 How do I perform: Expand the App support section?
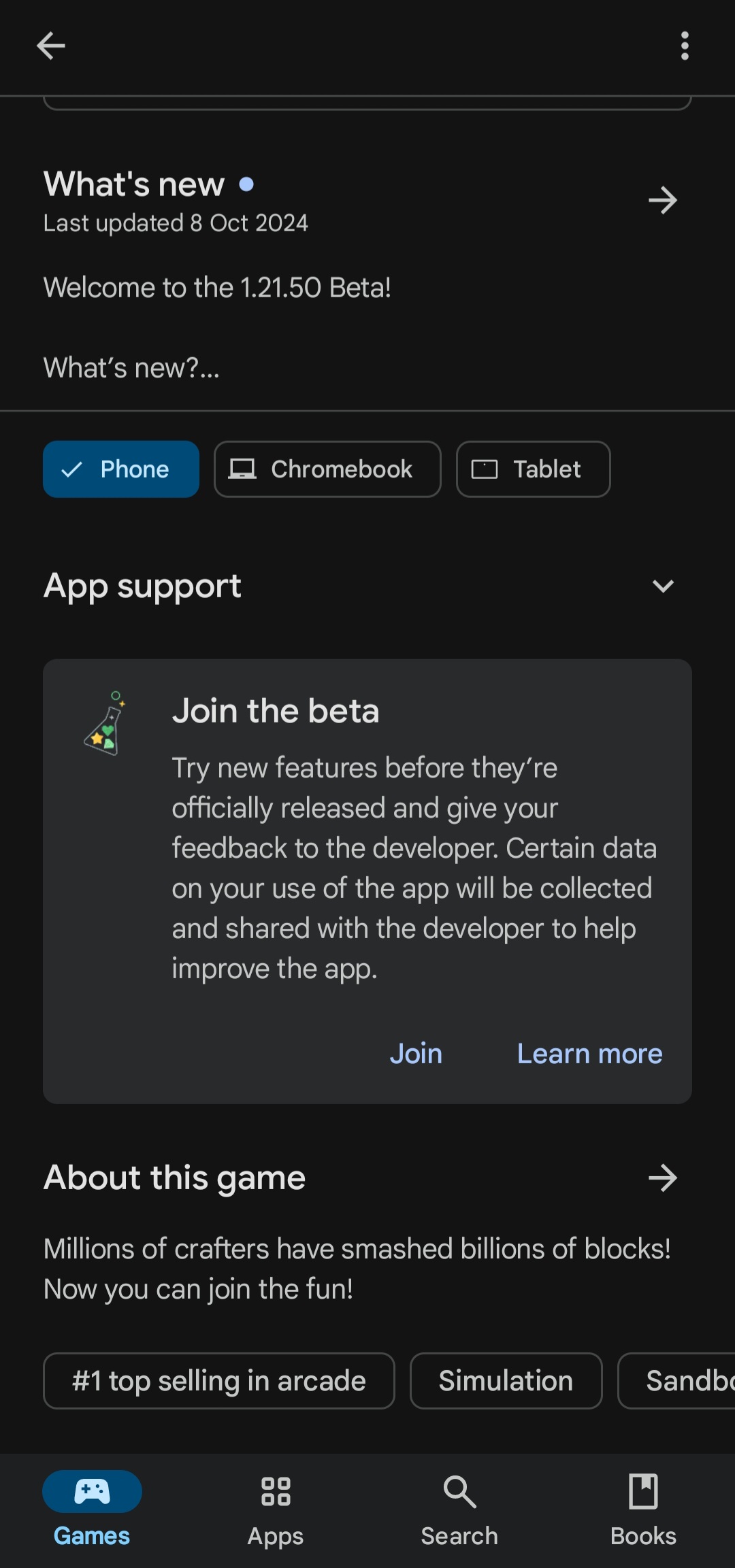tap(662, 586)
